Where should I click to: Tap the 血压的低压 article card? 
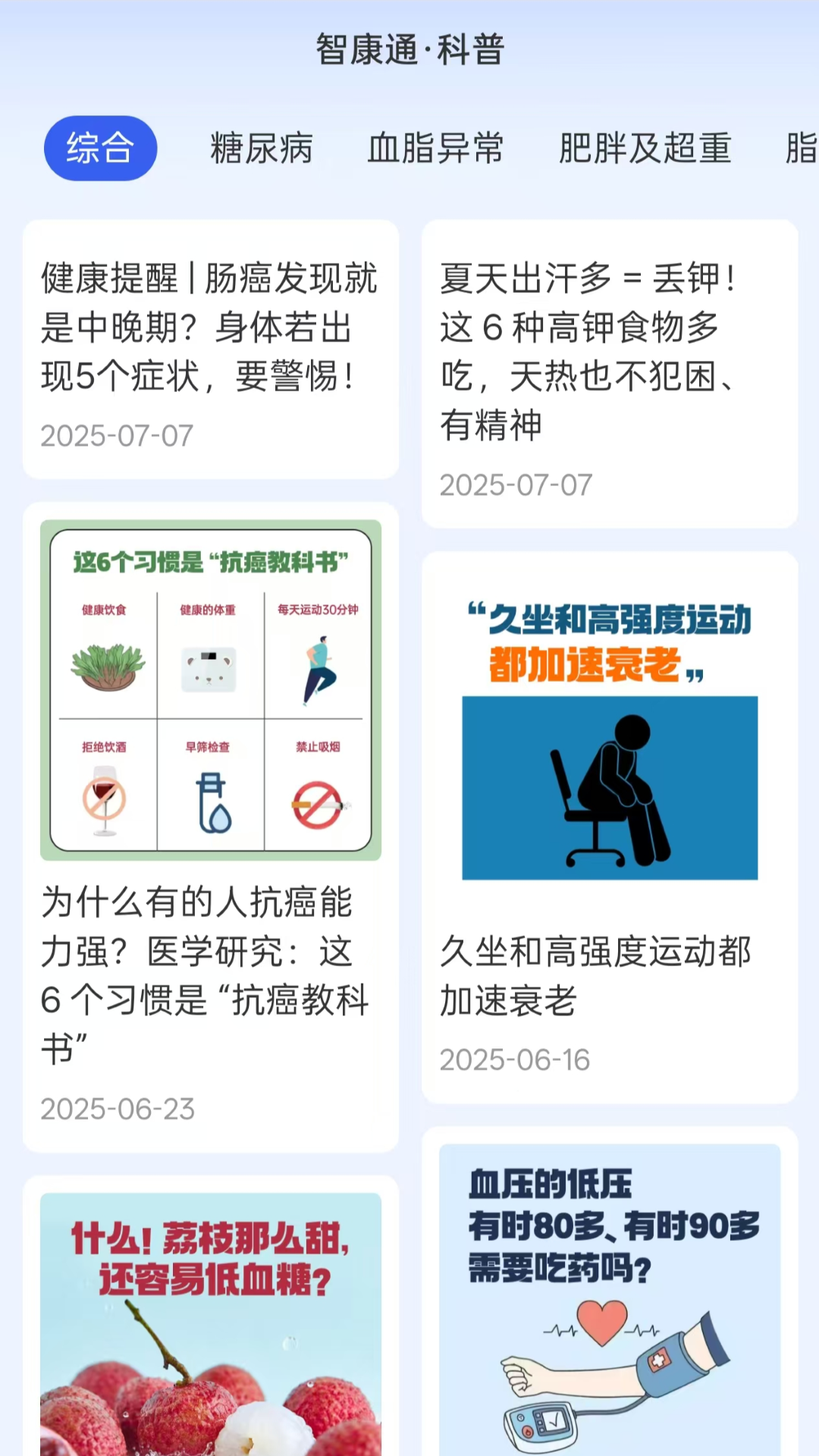click(x=609, y=1297)
